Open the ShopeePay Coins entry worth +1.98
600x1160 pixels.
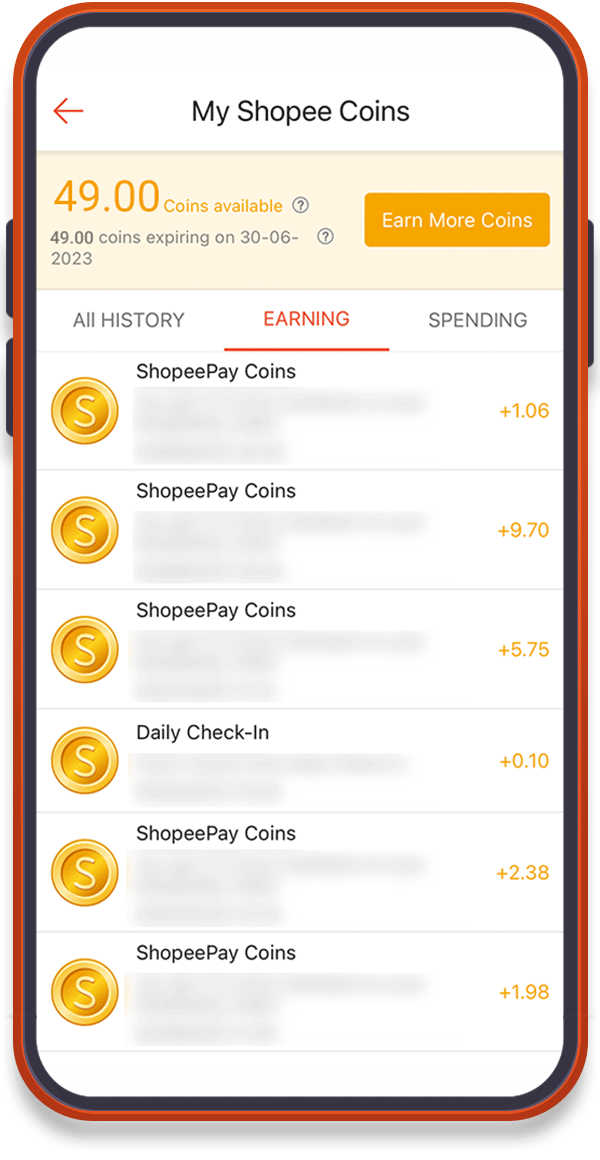tap(300, 992)
